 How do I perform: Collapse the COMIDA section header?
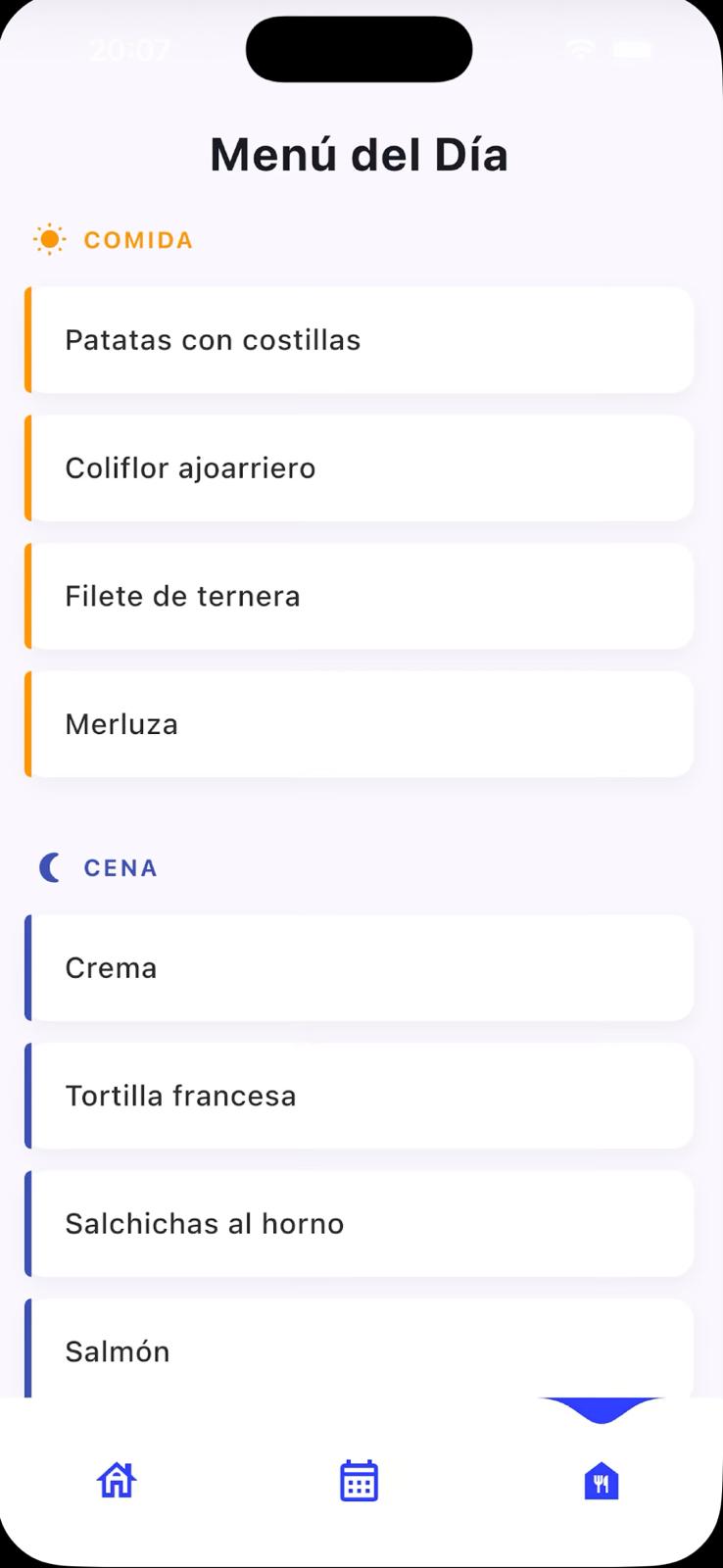point(137,239)
